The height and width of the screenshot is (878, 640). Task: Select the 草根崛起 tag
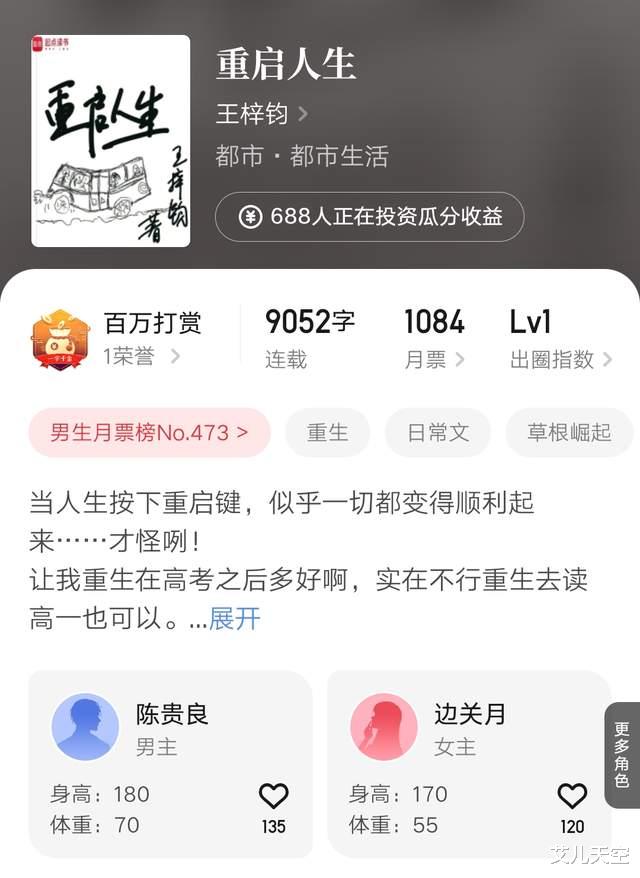point(570,433)
